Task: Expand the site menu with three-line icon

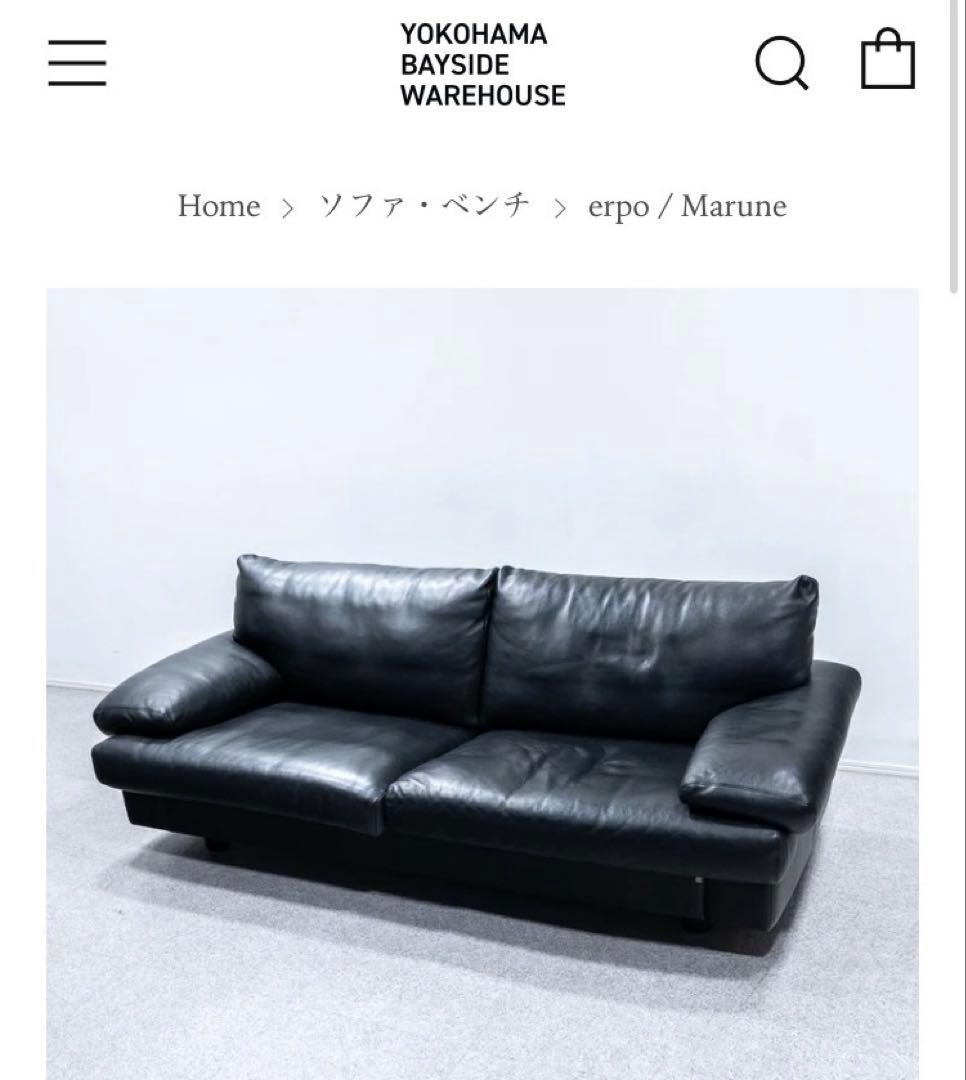Action: click(x=78, y=63)
